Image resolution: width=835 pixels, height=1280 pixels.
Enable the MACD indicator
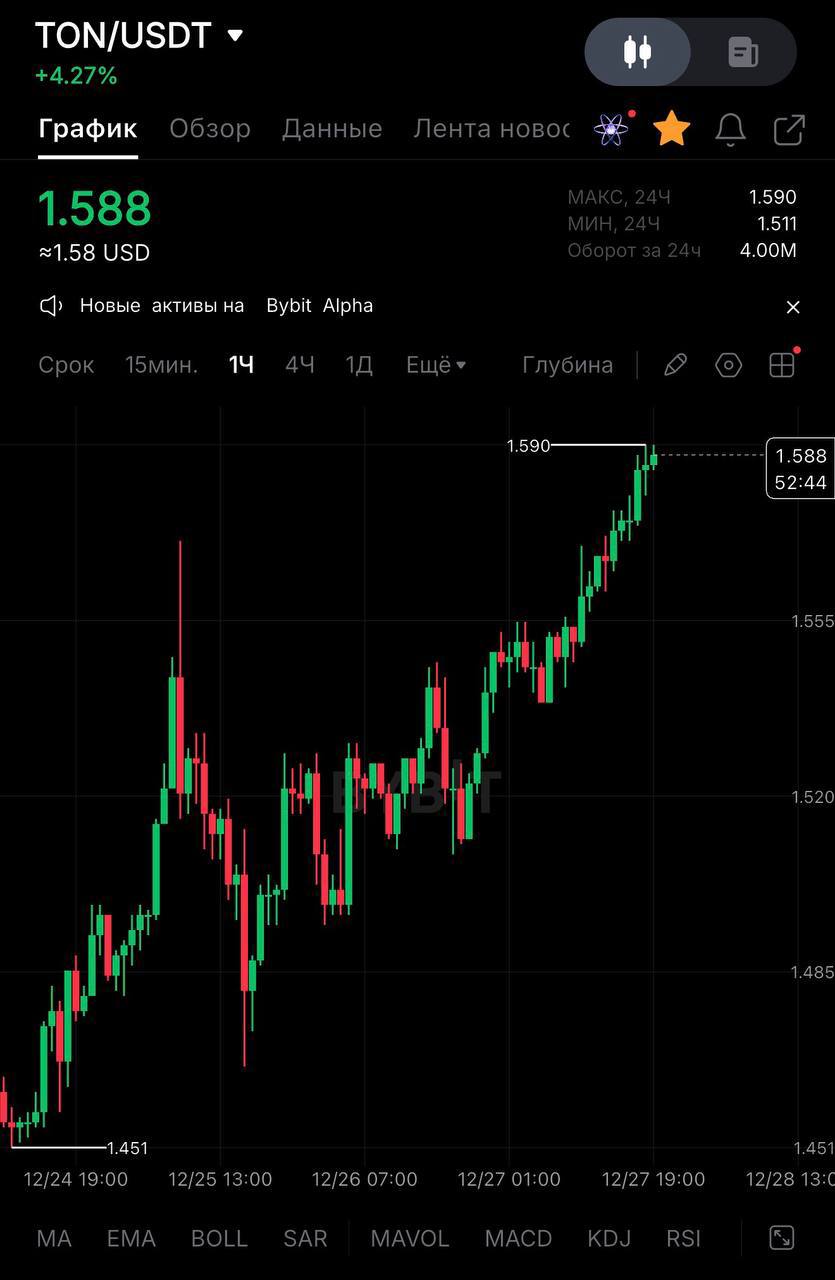coord(518,1238)
